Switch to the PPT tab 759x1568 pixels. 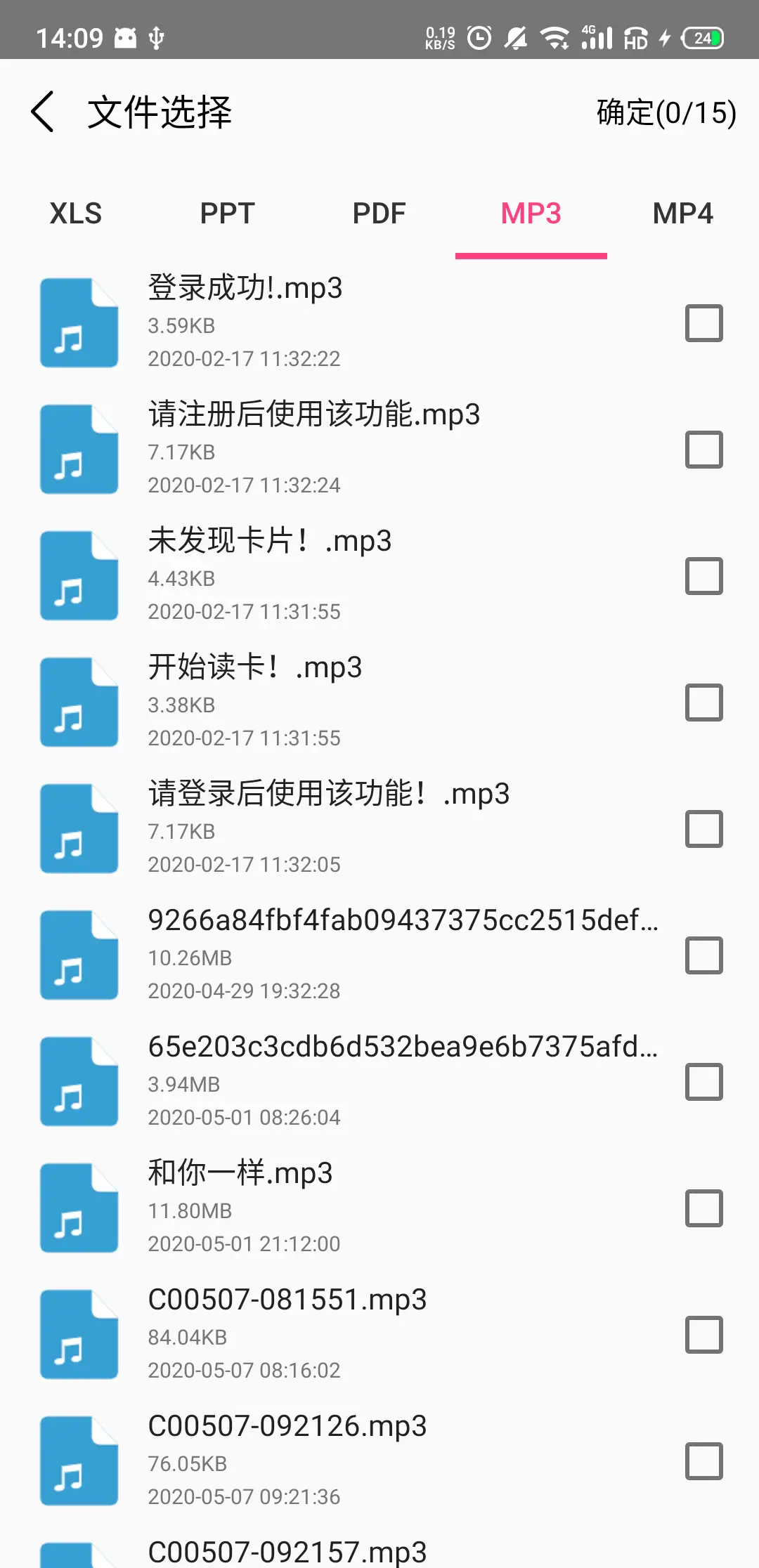coord(228,214)
